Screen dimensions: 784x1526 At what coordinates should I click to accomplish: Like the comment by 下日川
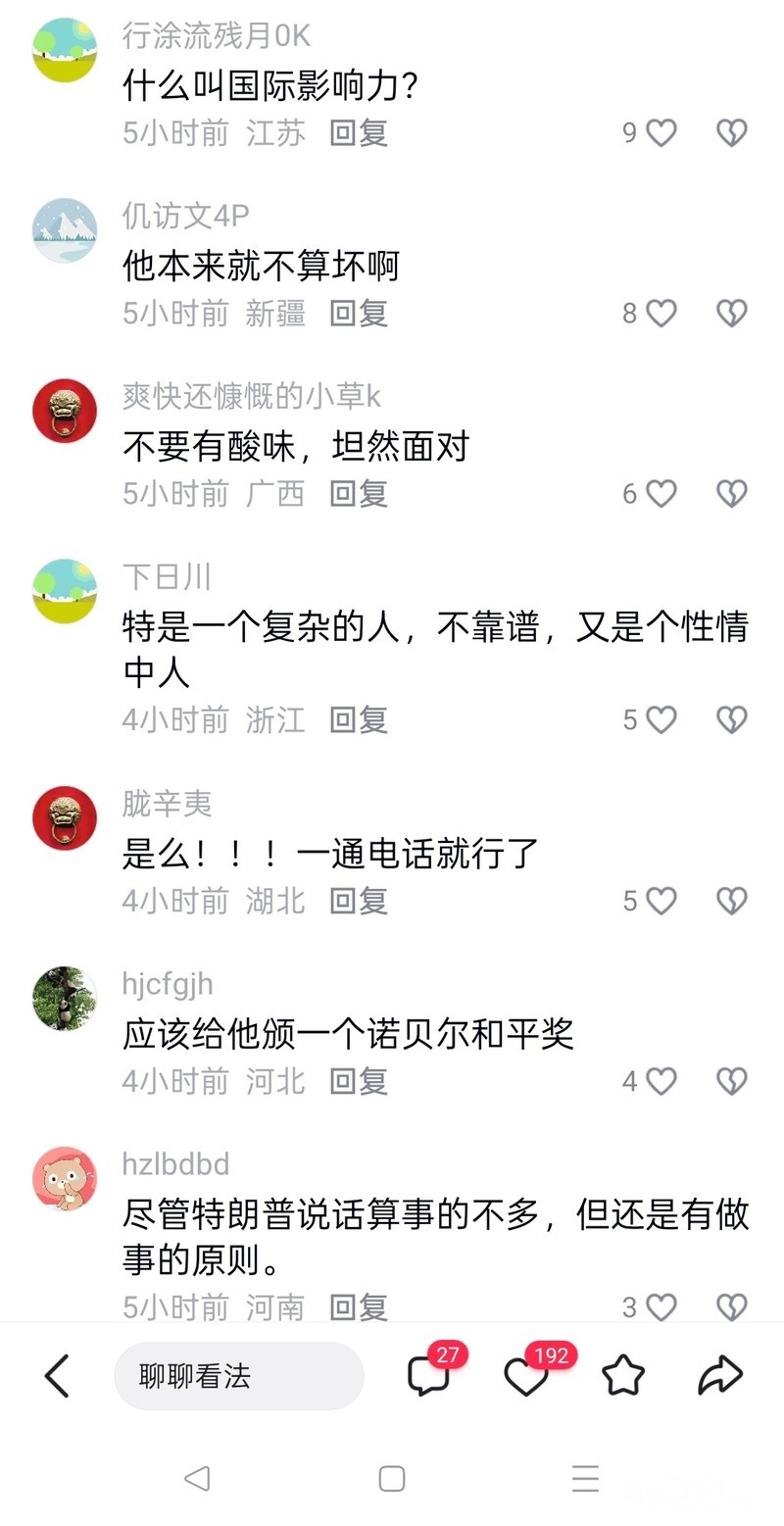pos(661,720)
